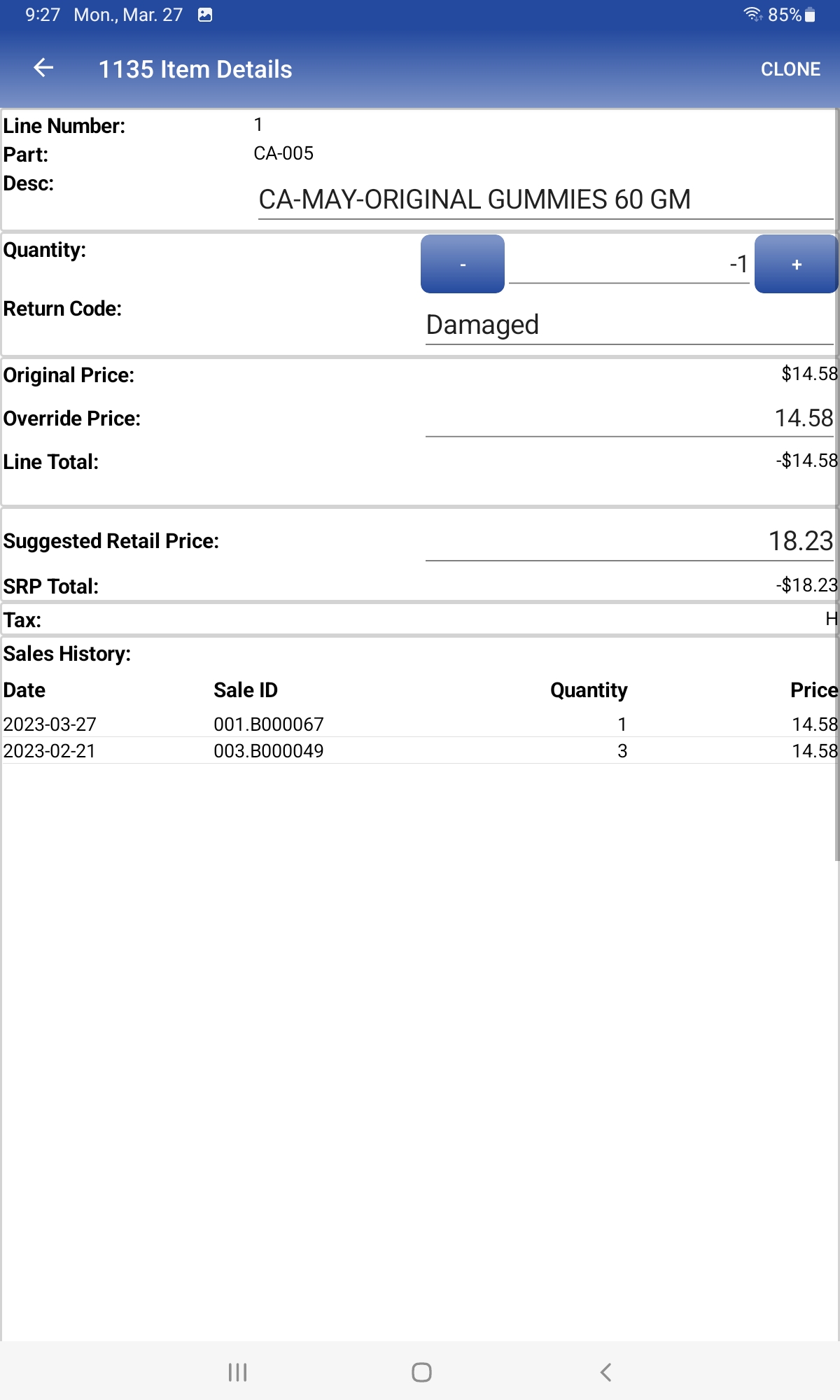Tap the Wi-Fi icon in the status bar
Screen dimensions: 840x1400
752,14
